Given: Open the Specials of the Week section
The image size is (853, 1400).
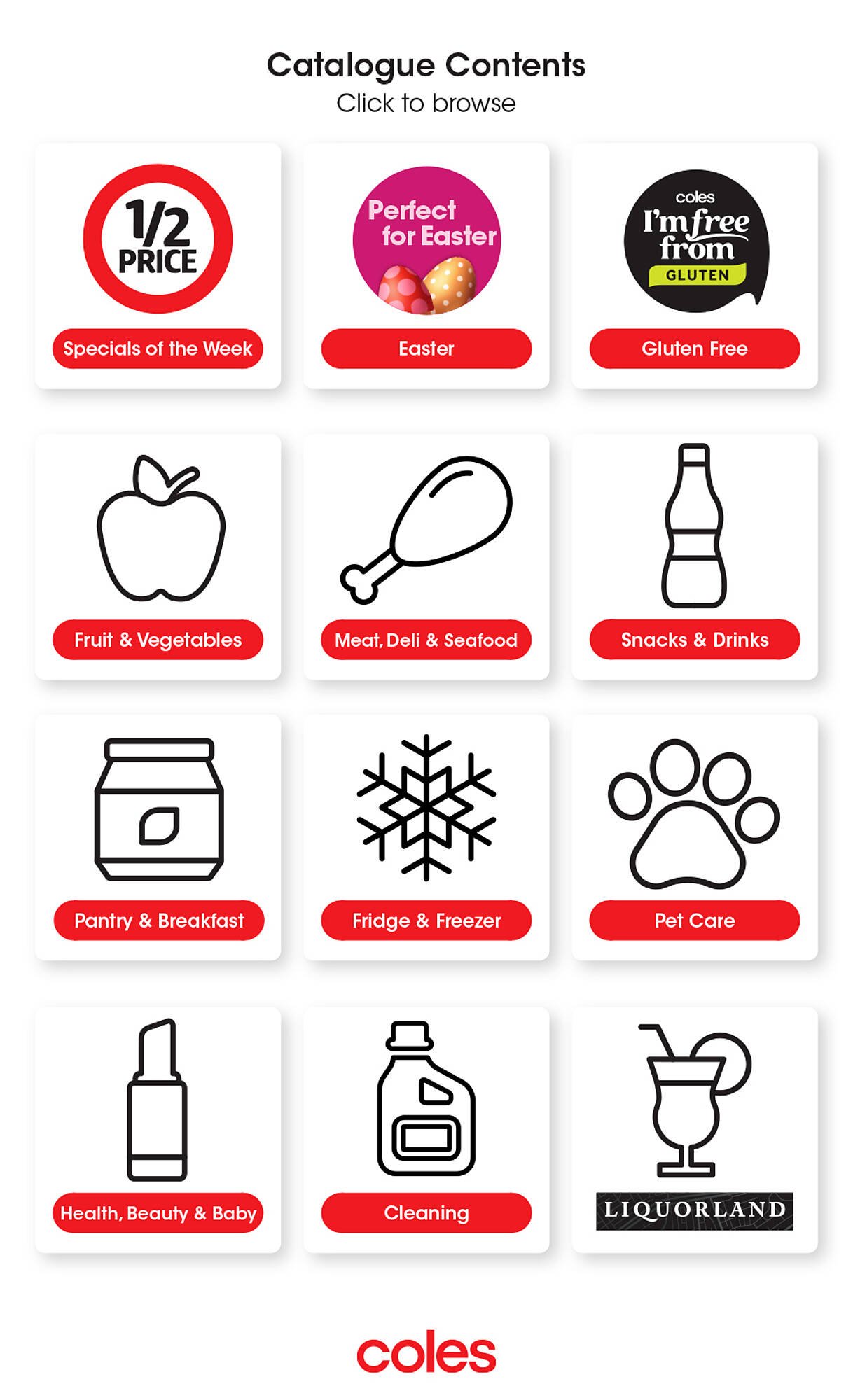Looking at the screenshot, I should point(157,346).
